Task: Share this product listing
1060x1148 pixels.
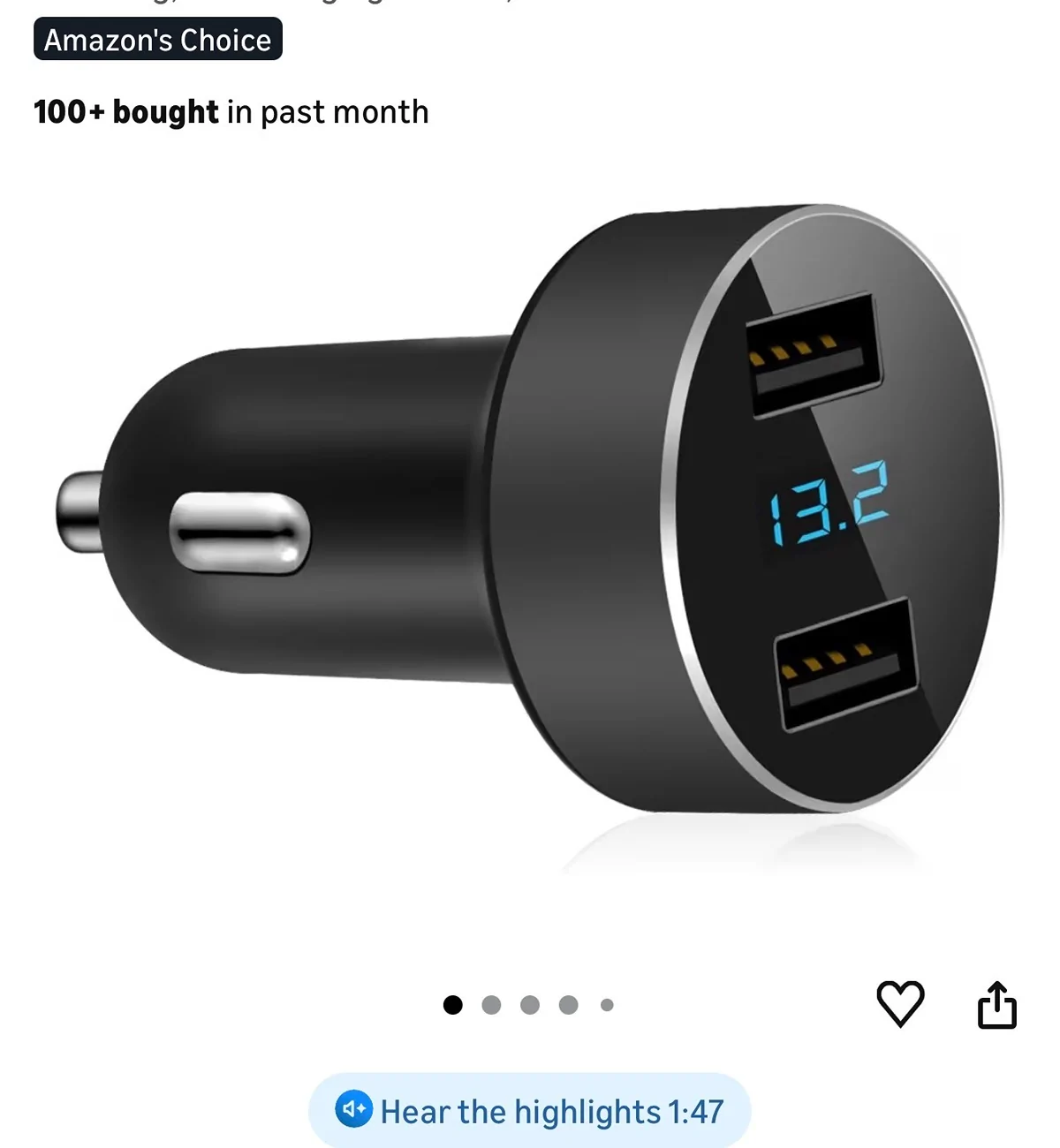Action: coord(997,1005)
